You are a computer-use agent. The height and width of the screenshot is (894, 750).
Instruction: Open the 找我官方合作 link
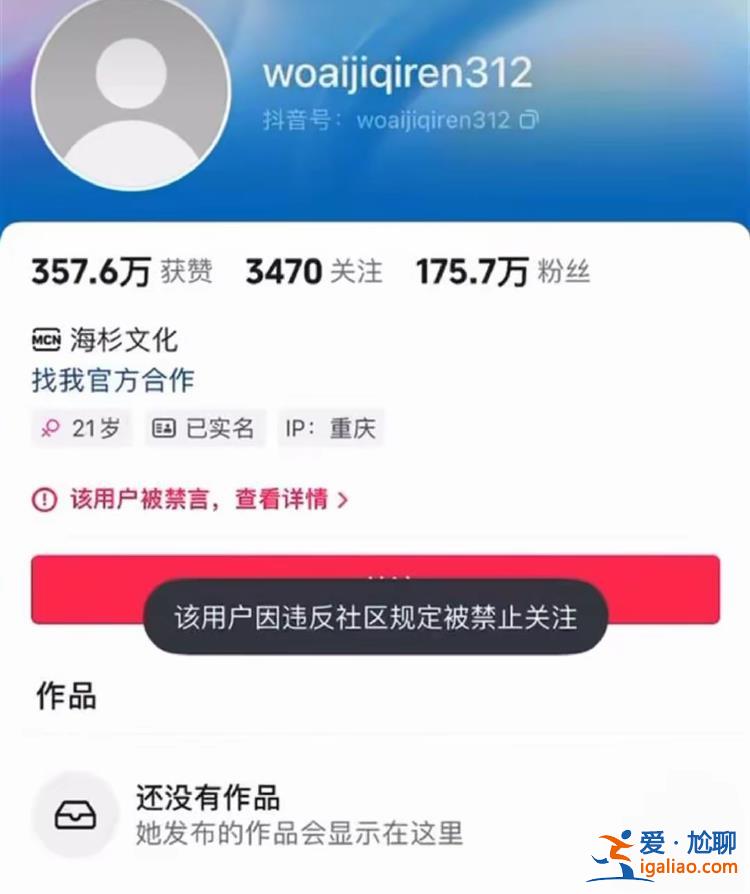(x=113, y=380)
